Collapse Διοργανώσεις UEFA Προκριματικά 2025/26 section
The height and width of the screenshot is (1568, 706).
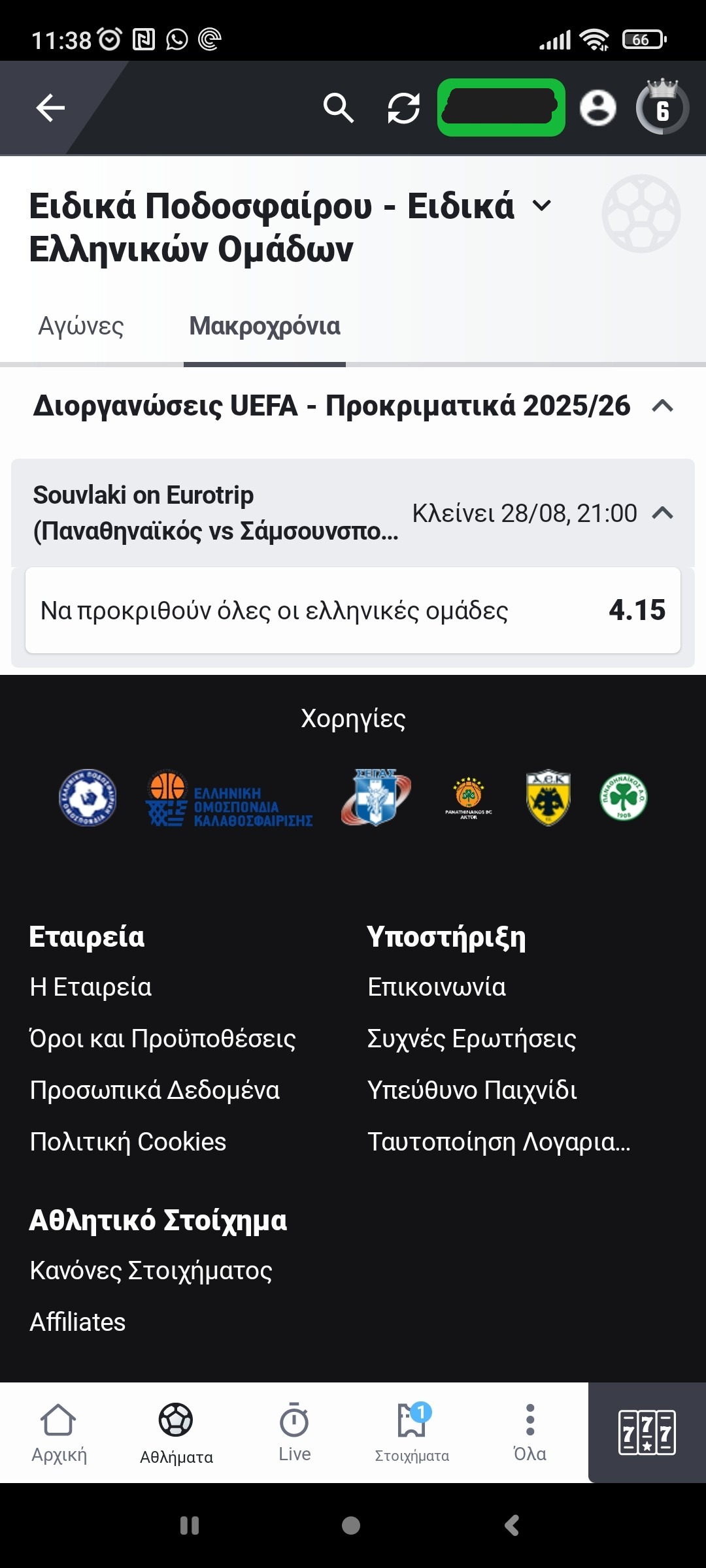click(x=662, y=406)
